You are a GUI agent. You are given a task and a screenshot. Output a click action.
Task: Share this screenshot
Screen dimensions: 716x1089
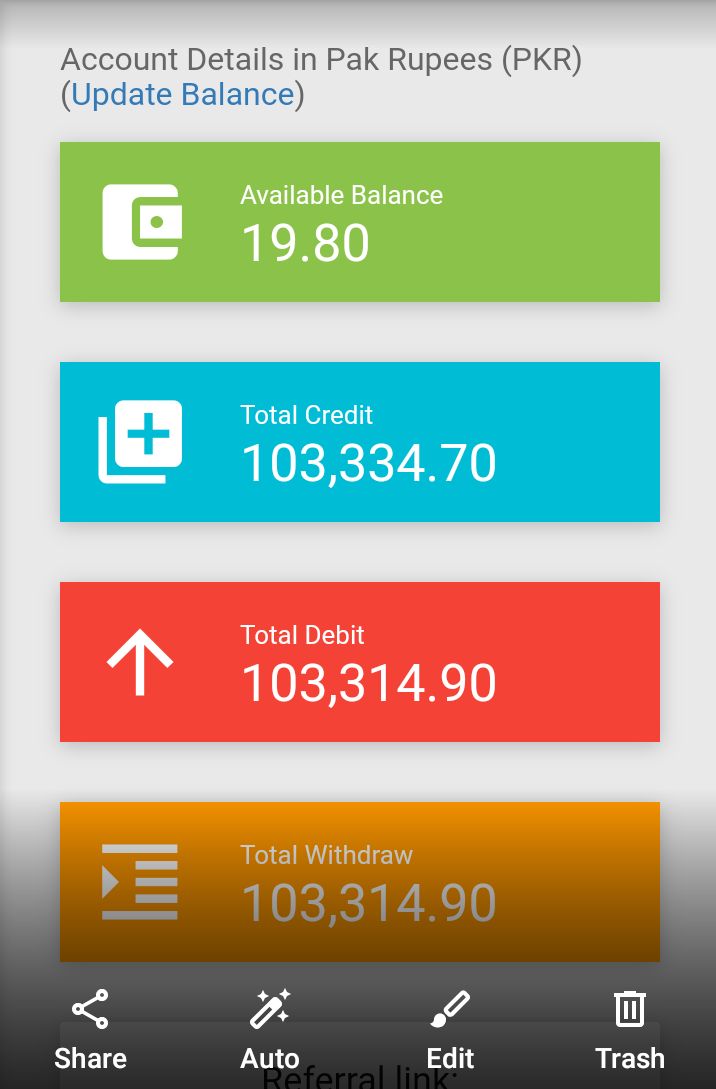pos(90,1030)
